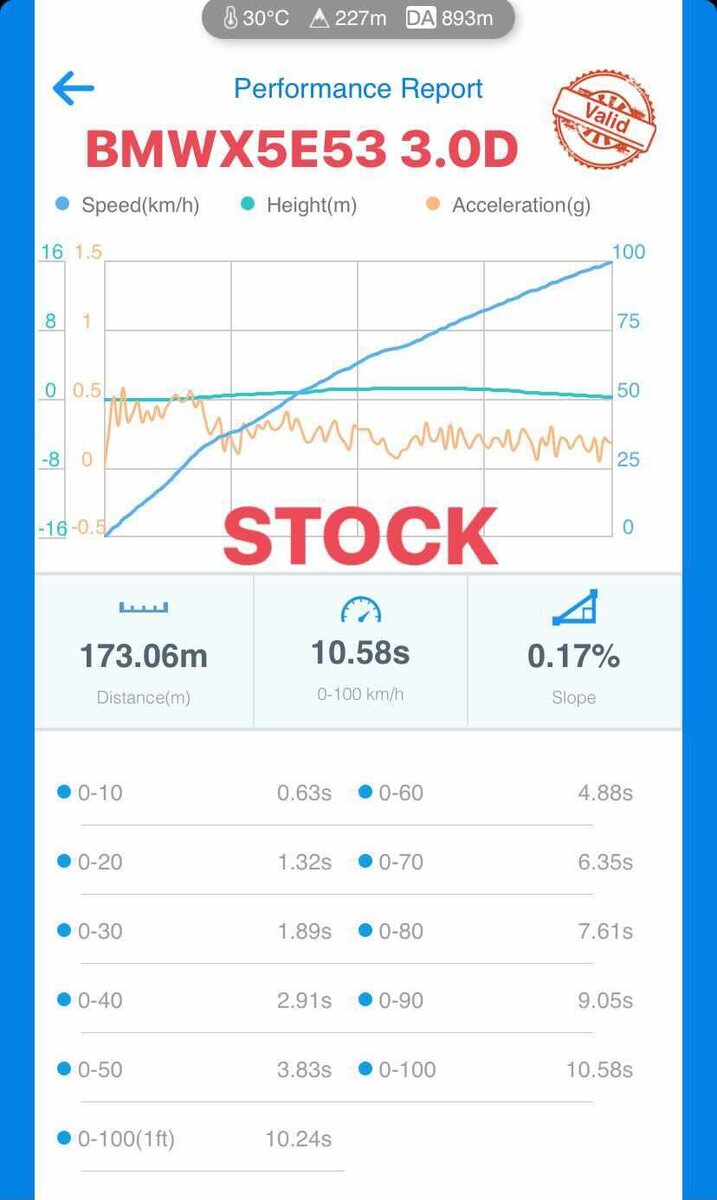The image size is (717, 1200).
Task: Go back from the Performance Report
Action: click(x=73, y=89)
